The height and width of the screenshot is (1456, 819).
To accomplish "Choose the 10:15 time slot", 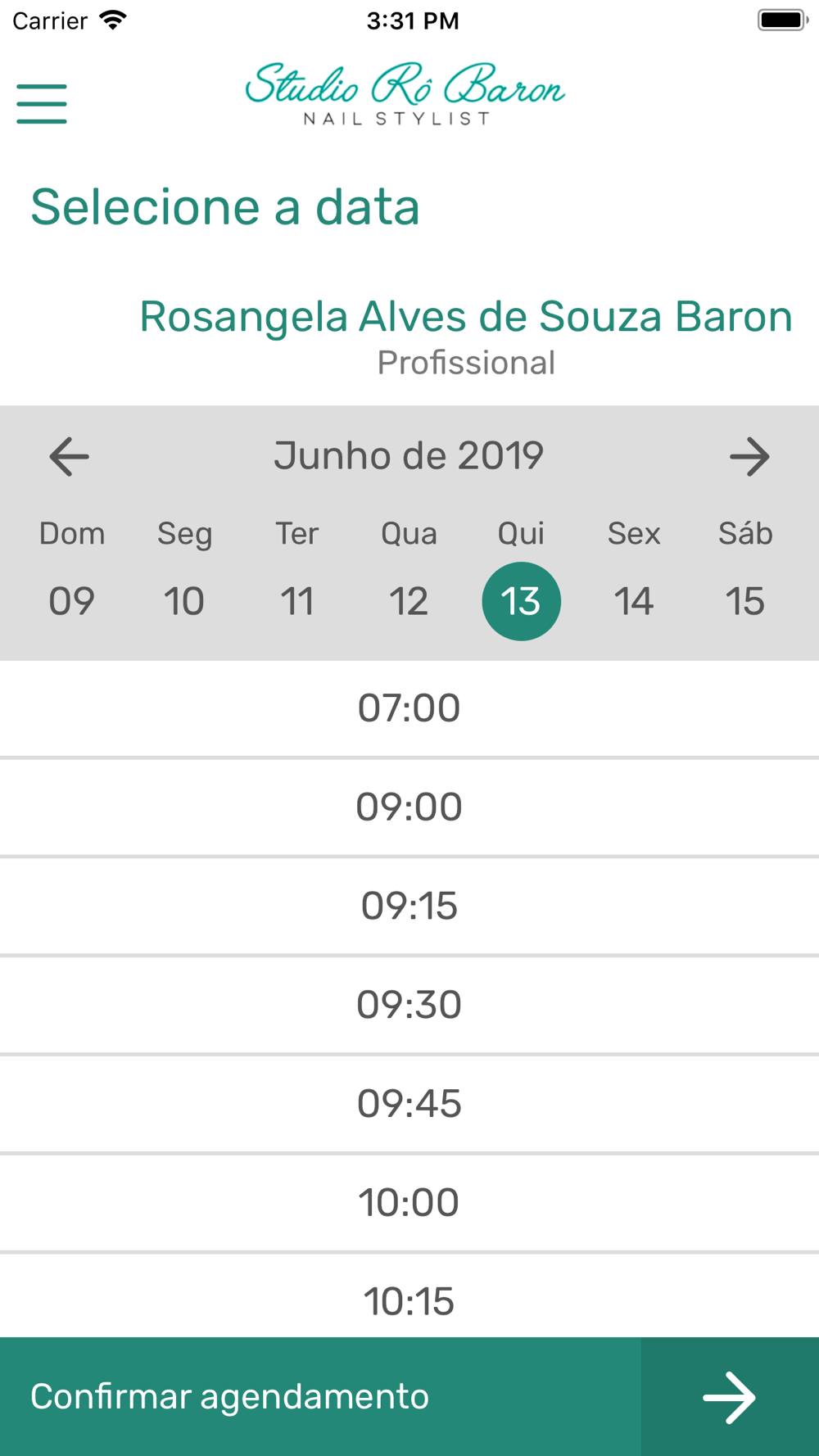I will click(x=409, y=1296).
